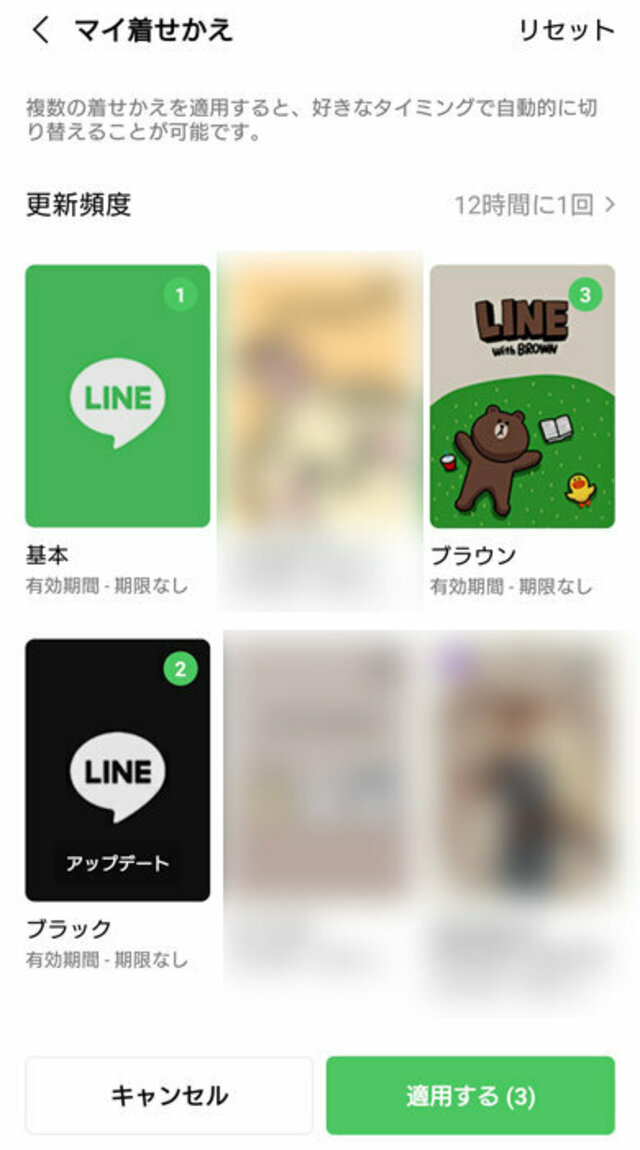Tap the キャンセル button
This screenshot has width=640, height=1150.
[x=169, y=1095]
